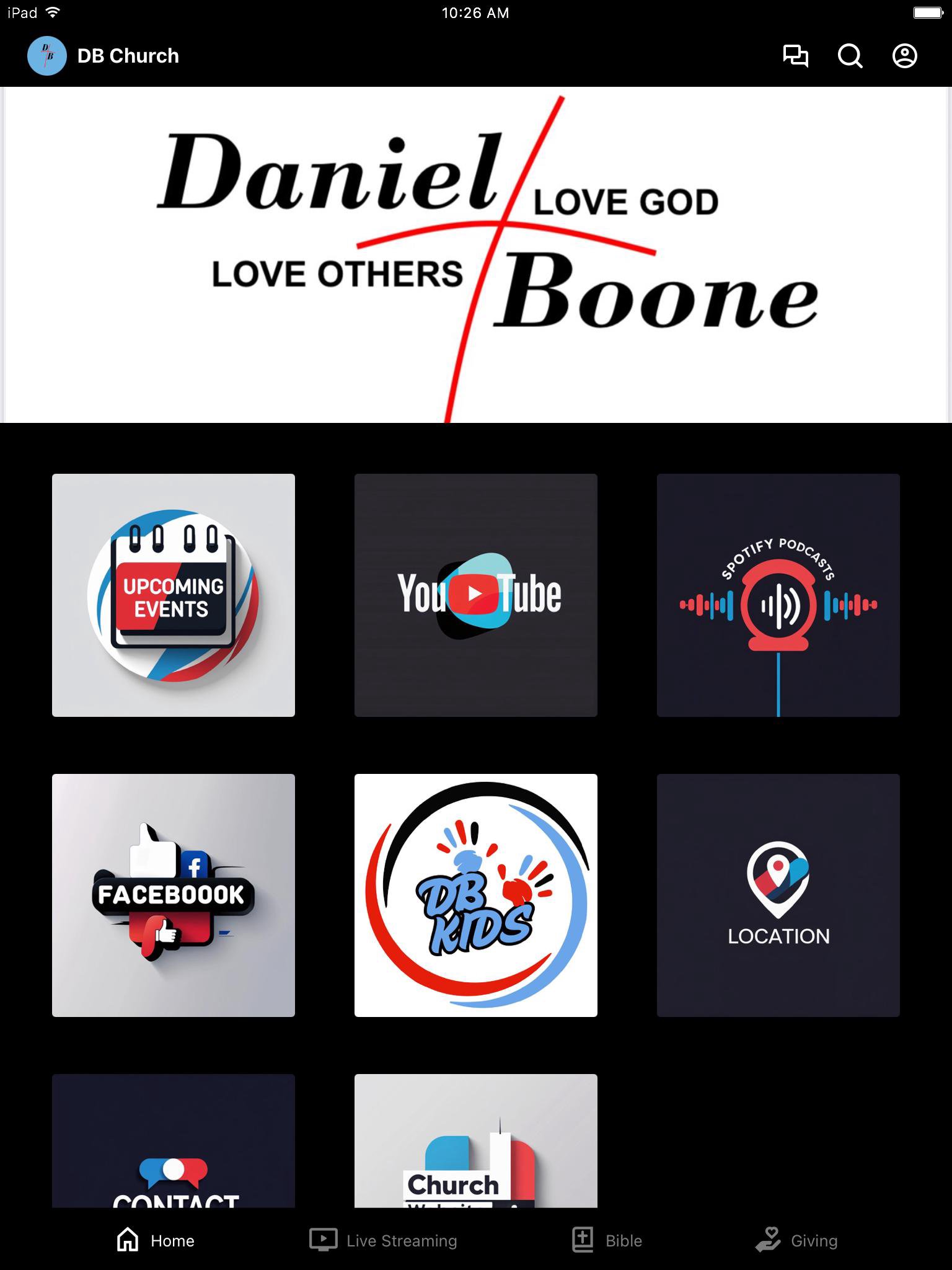Screen dimensions: 952x1270
Task: Open the DB Kids tile
Action: pyautogui.click(x=476, y=895)
